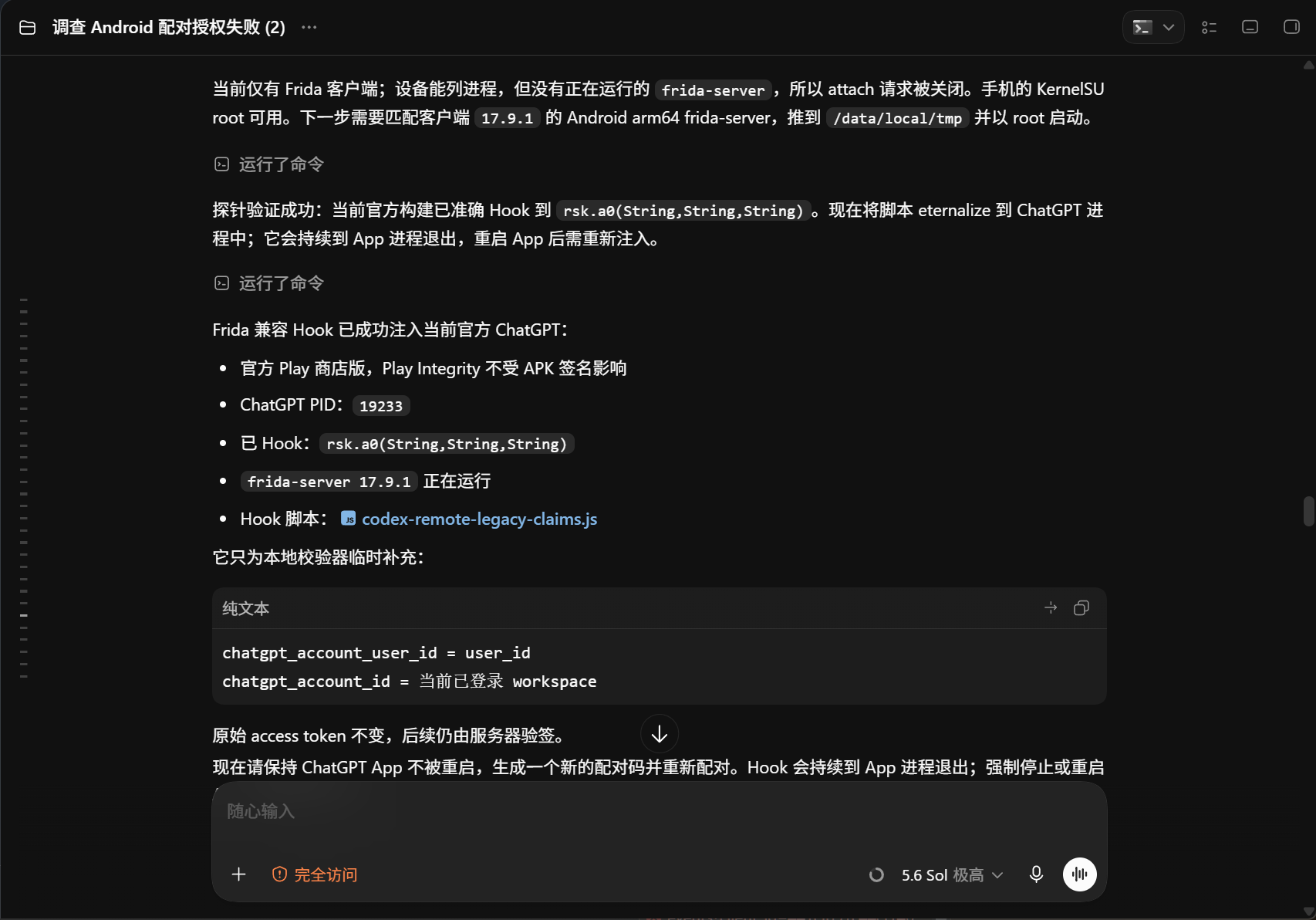The height and width of the screenshot is (920, 1316).
Task: Open the terminal dropdown in the top bar
Action: coord(1153,27)
